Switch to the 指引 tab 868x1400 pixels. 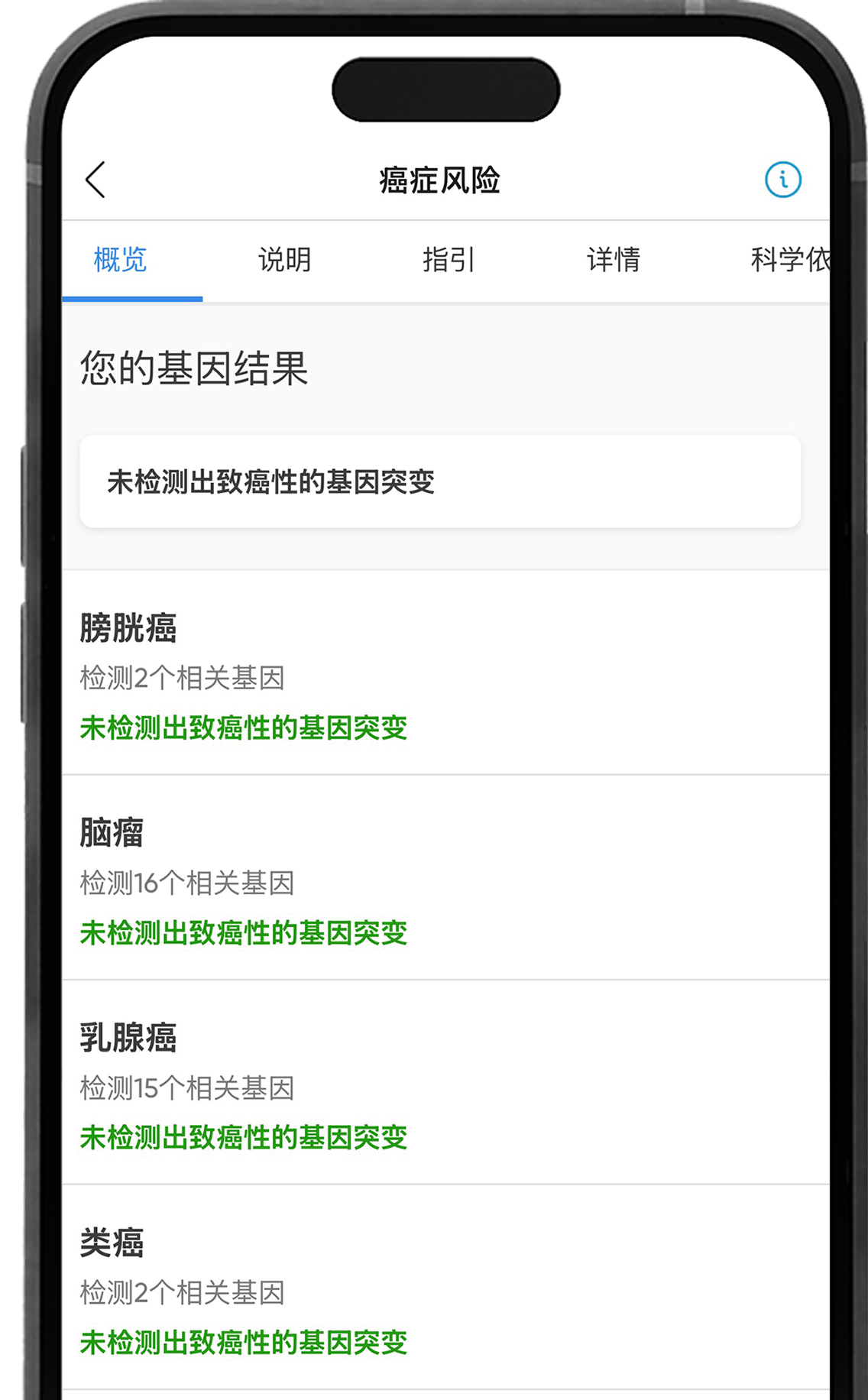(449, 260)
